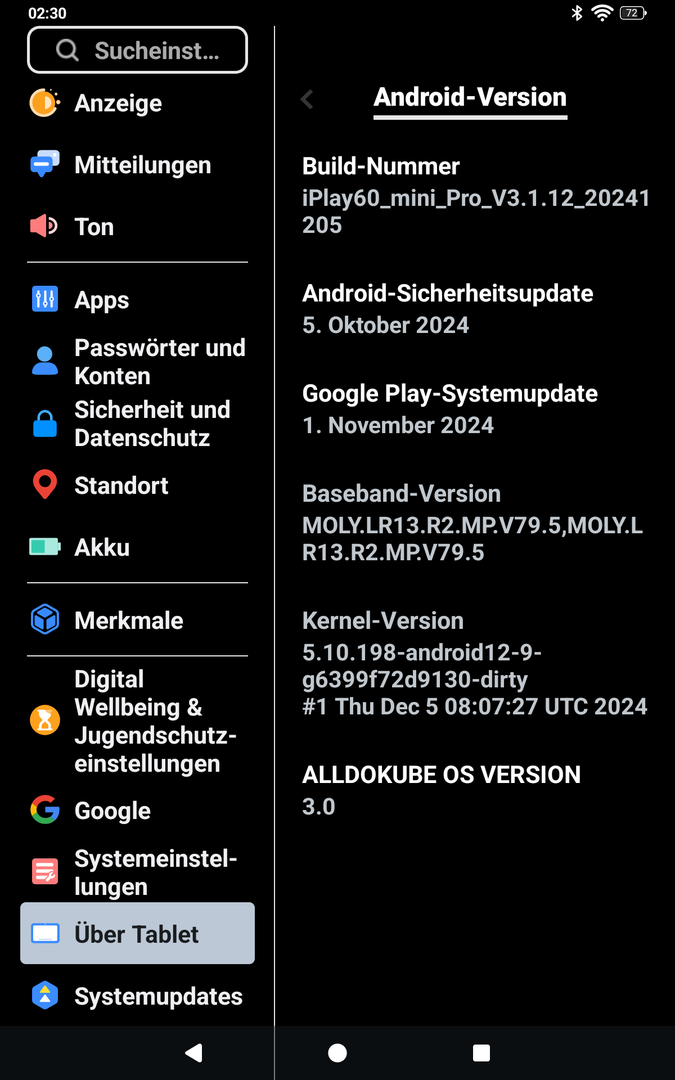Open Systemeinstellungen
The height and width of the screenshot is (1080, 675).
(154, 873)
